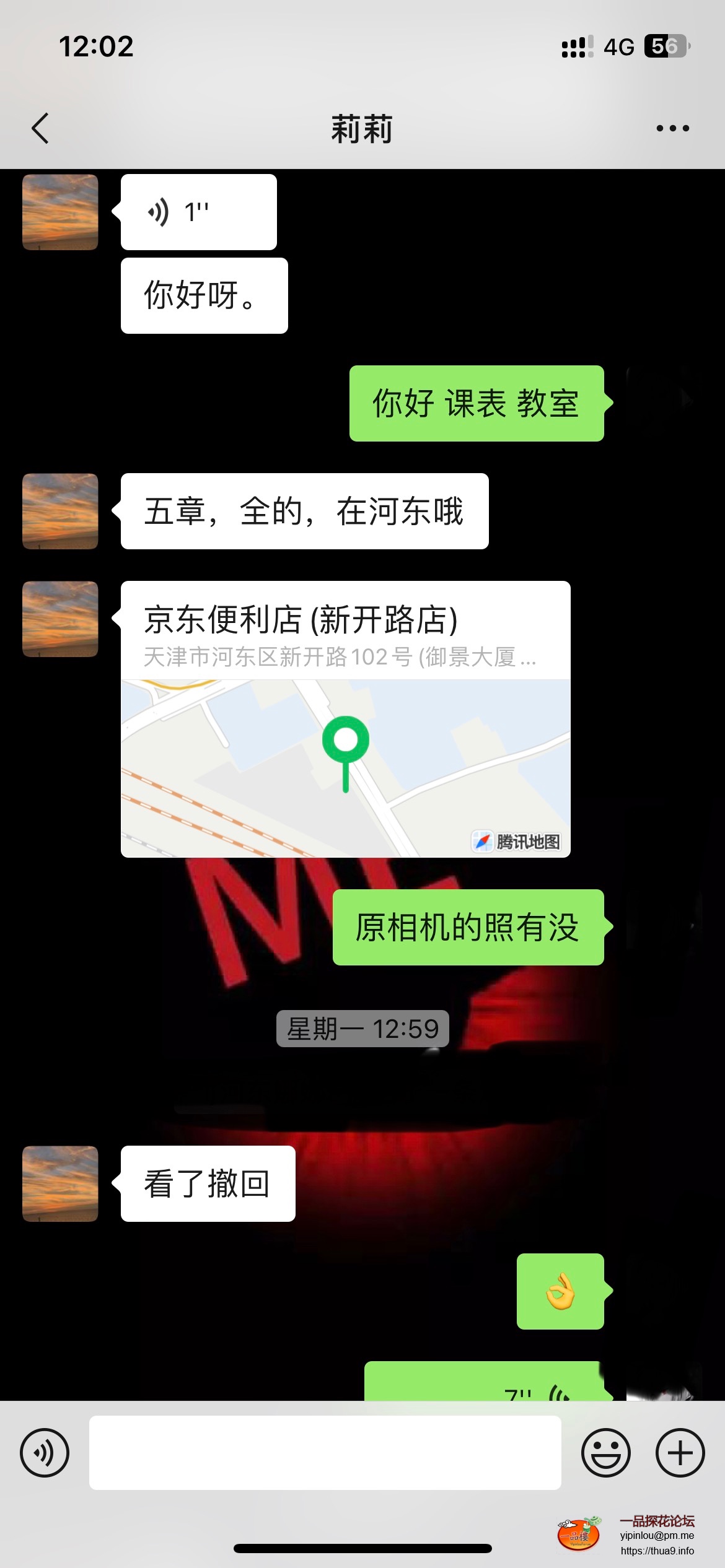Open the 京东便利店 location card
The height and width of the screenshot is (1568, 725).
345,718
